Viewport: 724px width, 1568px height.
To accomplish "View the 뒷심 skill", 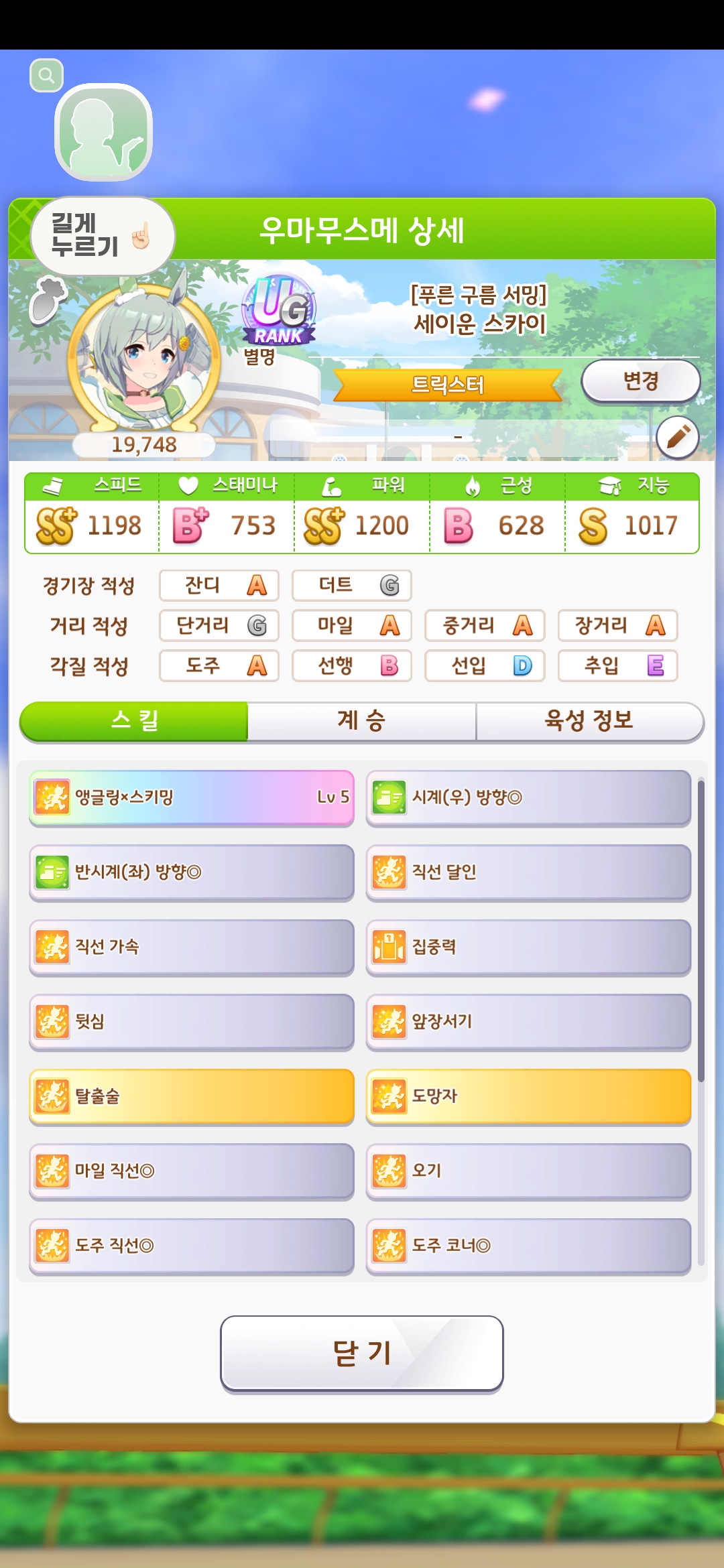I will pyautogui.click(x=191, y=1021).
